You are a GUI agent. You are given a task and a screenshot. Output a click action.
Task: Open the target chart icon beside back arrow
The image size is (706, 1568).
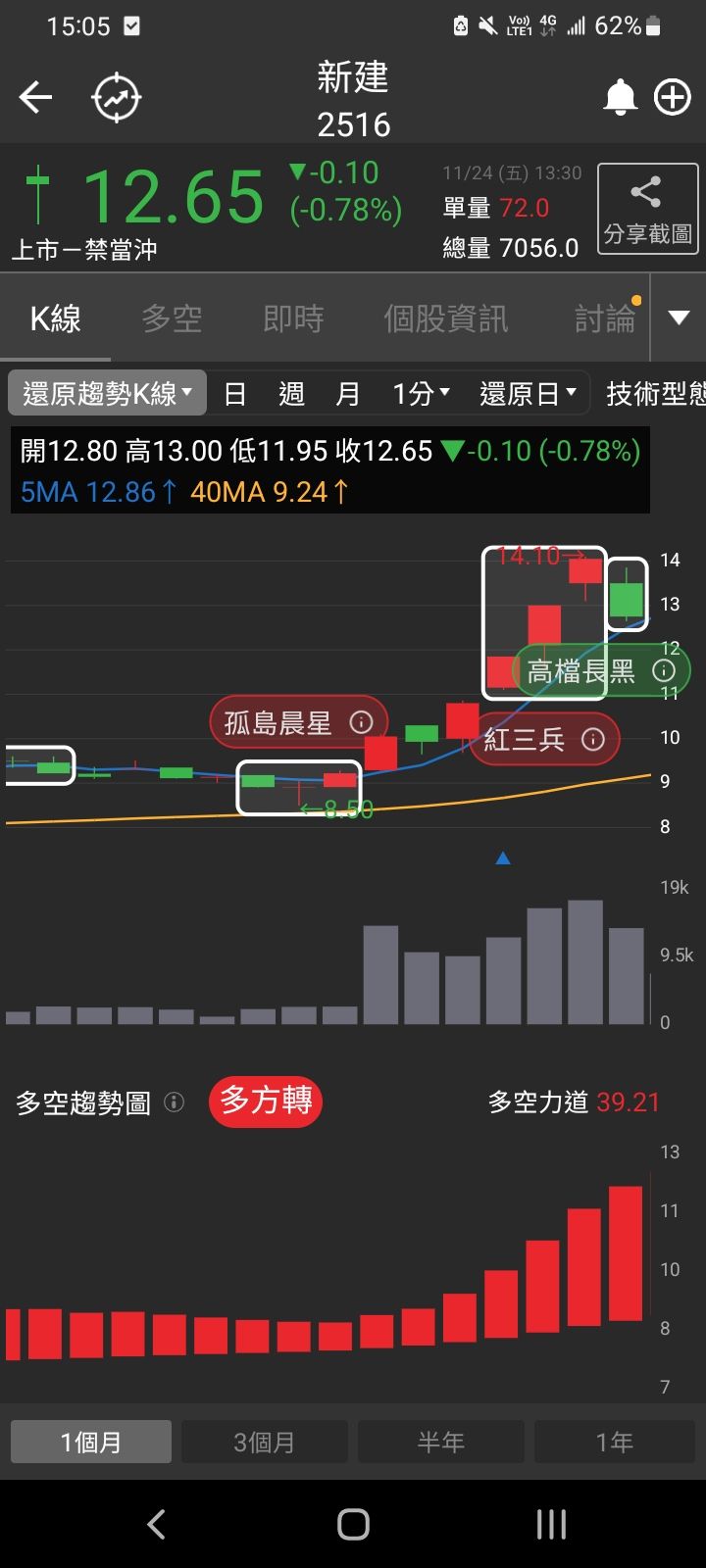(117, 97)
